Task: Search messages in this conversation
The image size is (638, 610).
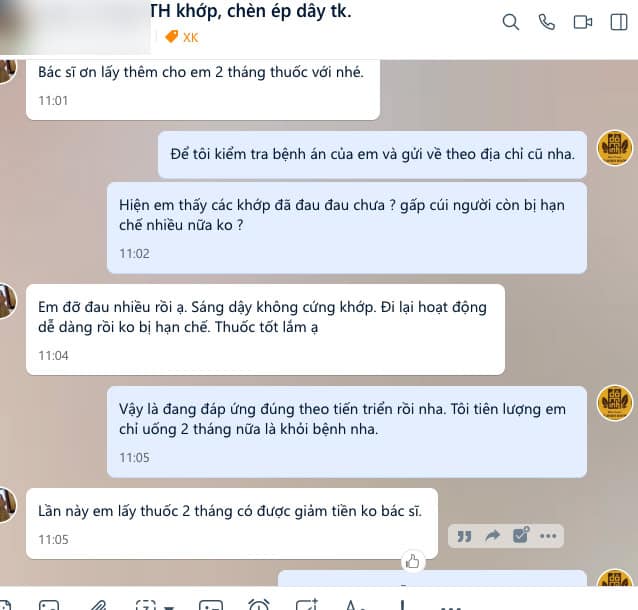Action: [511, 22]
